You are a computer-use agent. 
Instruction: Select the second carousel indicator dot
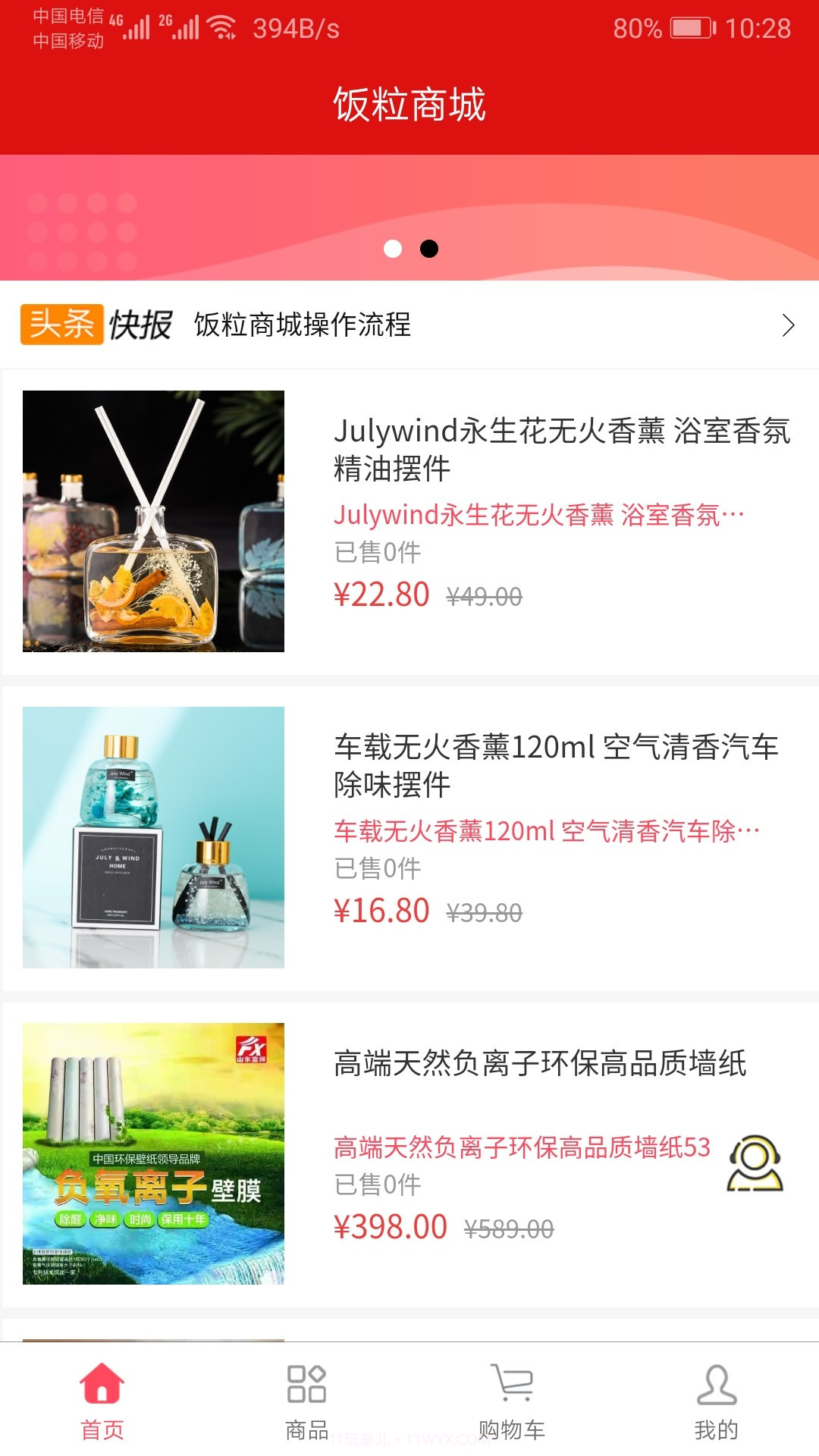coord(429,248)
